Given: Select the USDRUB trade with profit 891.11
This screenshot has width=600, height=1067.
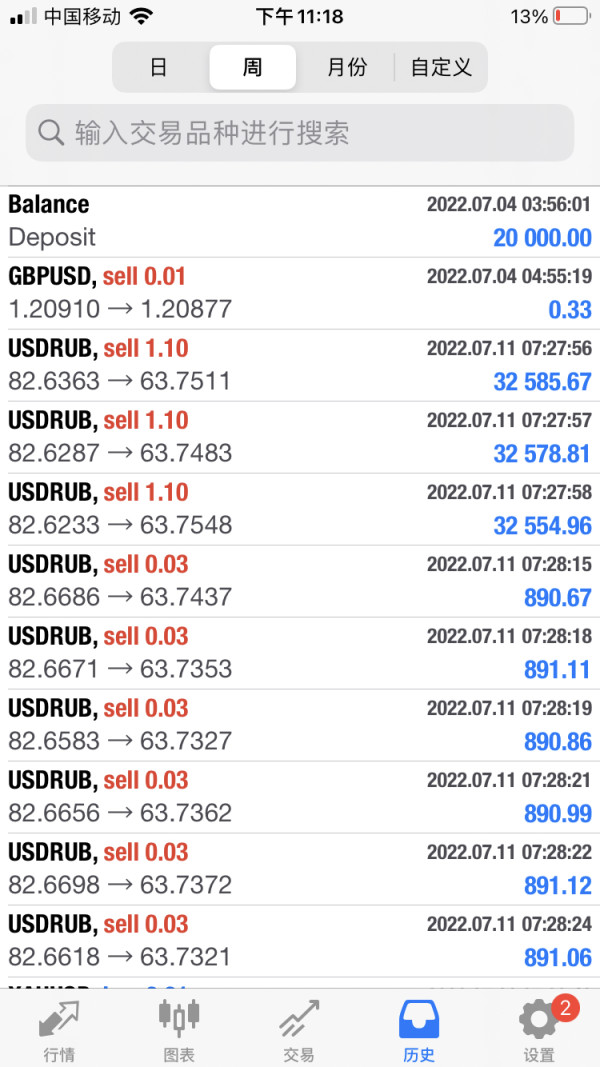Looking at the screenshot, I should [x=300, y=653].
